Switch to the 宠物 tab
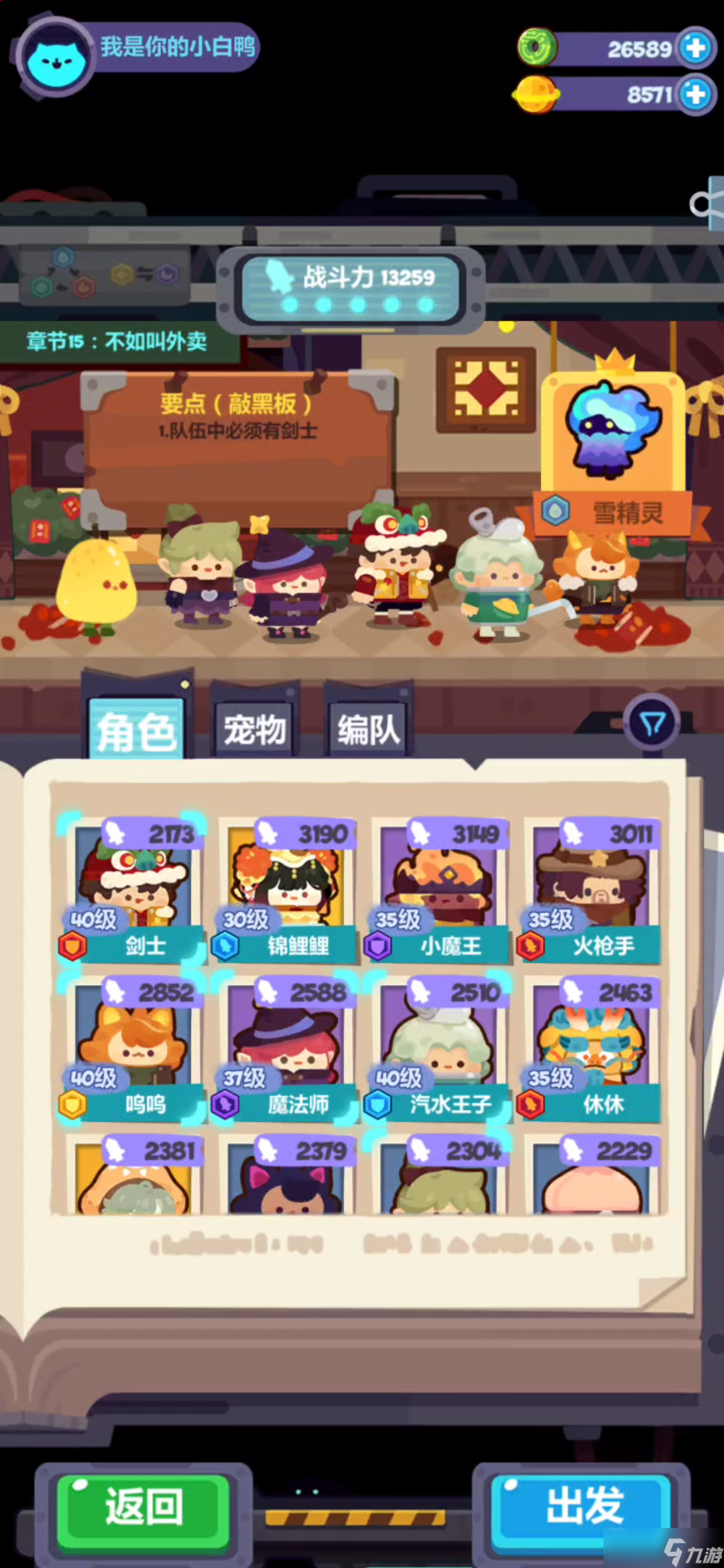The height and width of the screenshot is (1568, 724). 254,730
